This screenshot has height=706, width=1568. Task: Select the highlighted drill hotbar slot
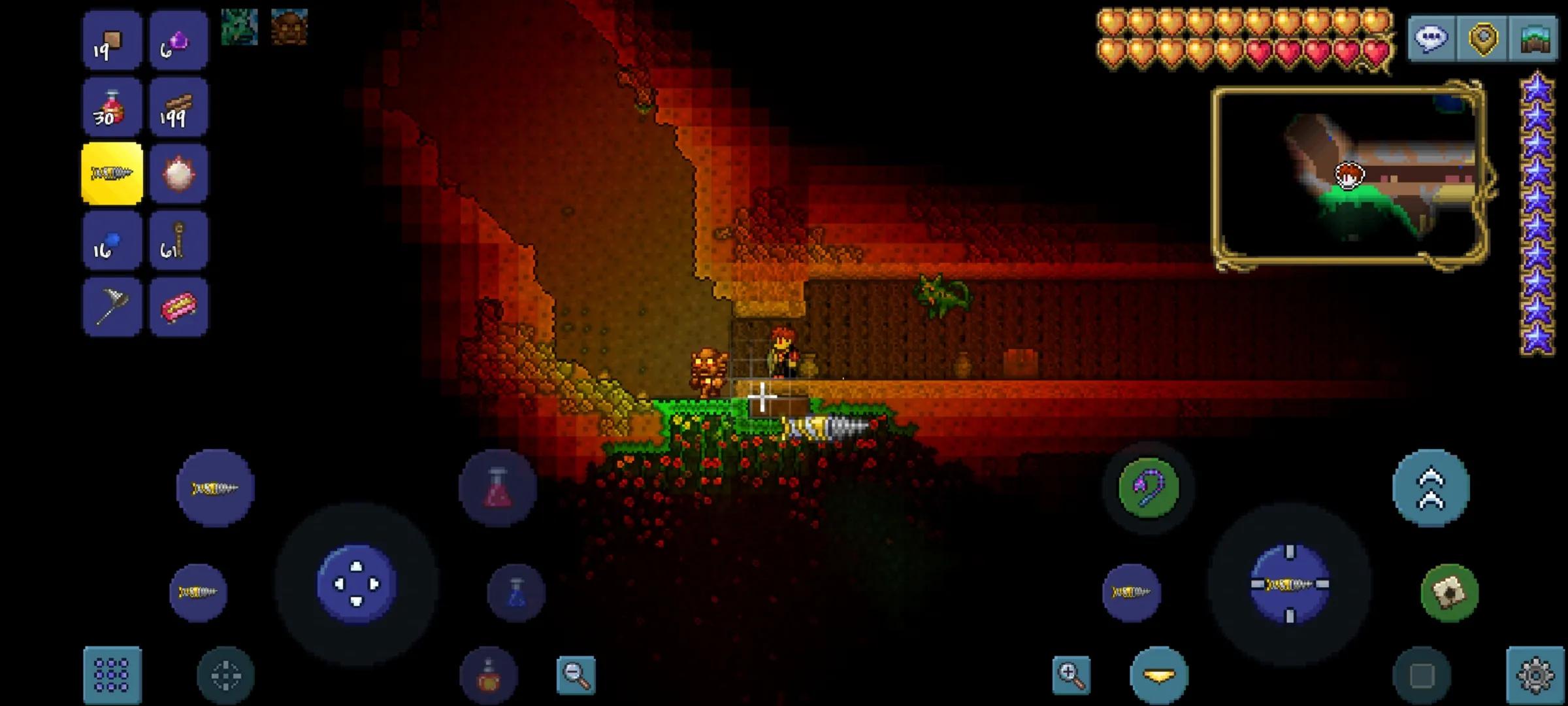pyautogui.click(x=112, y=173)
